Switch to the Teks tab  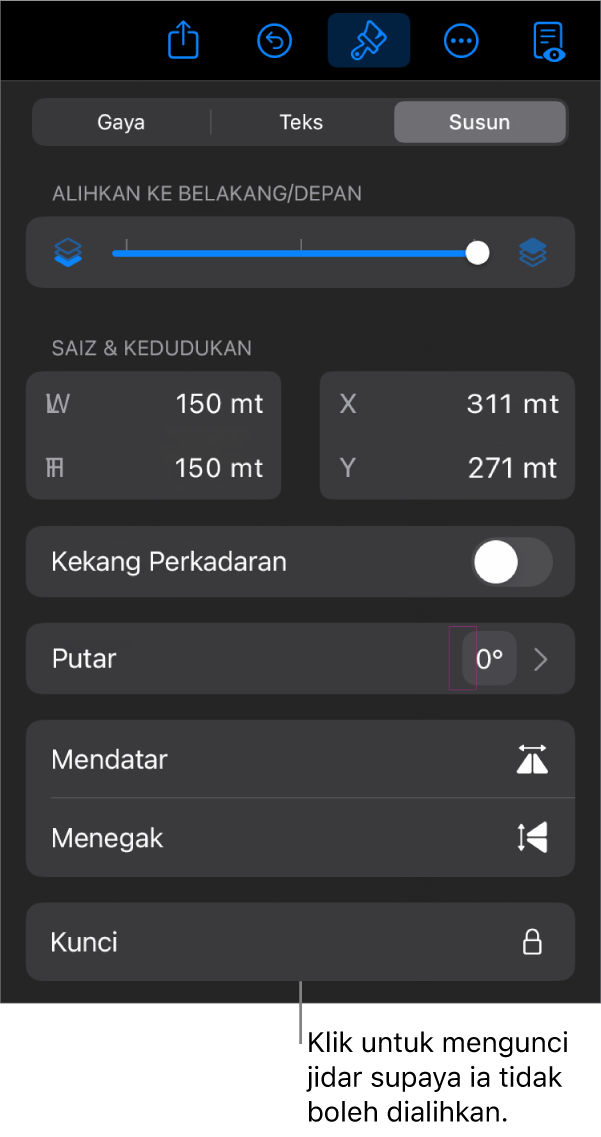(301, 122)
